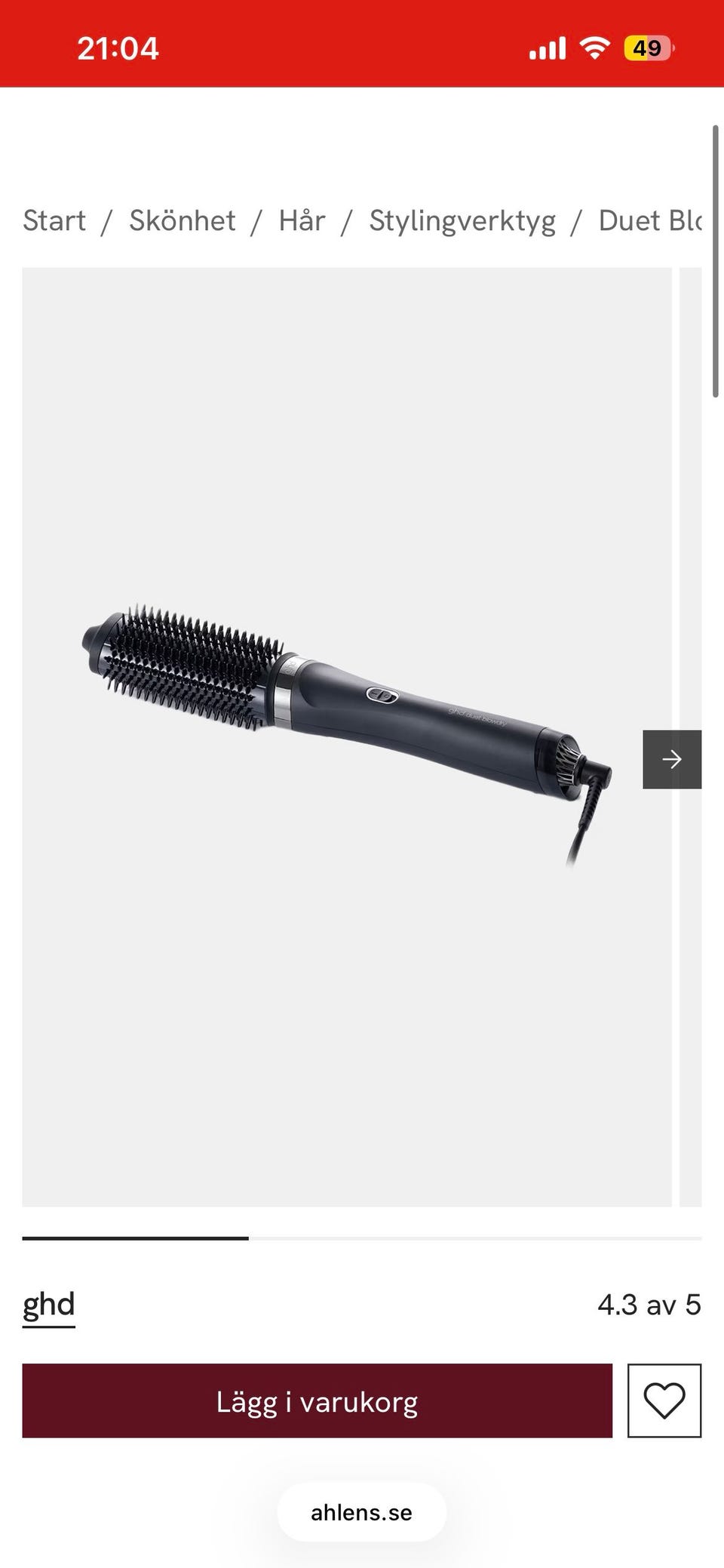Open the Skönhet breadcrumb category
The height and width of the screenshot is (1568, 724).
pos(182,221)
